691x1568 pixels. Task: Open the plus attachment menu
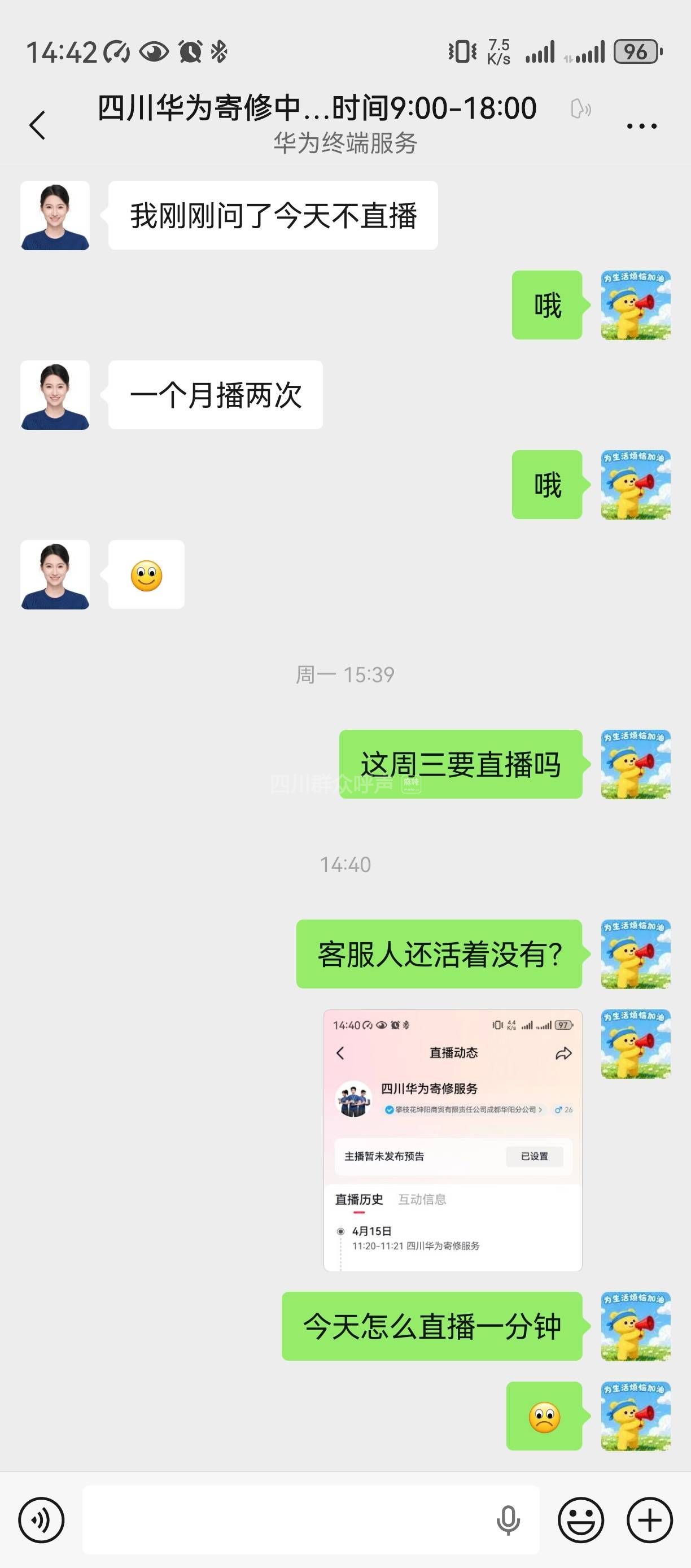pos(650,1520)
